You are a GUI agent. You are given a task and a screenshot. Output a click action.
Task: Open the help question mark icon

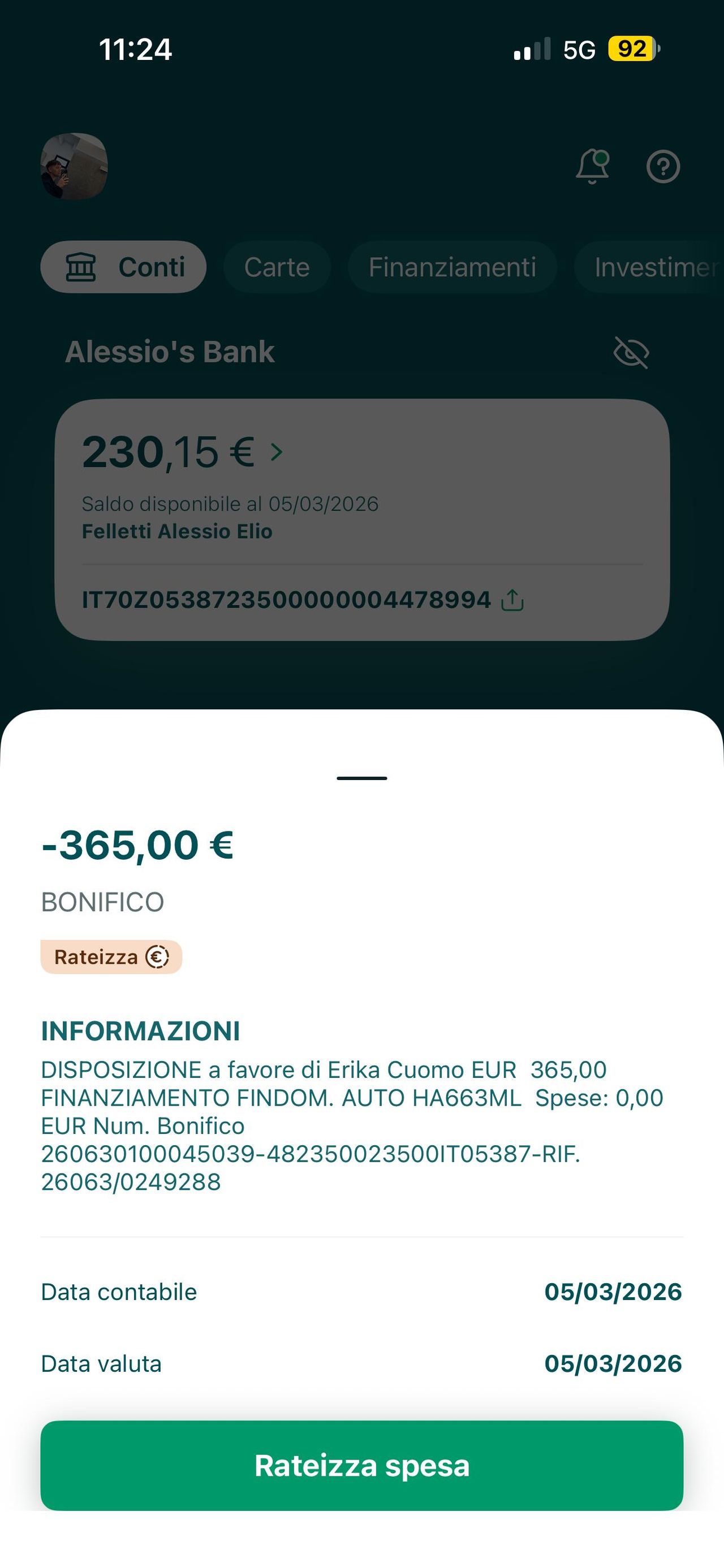coord(662,166)
